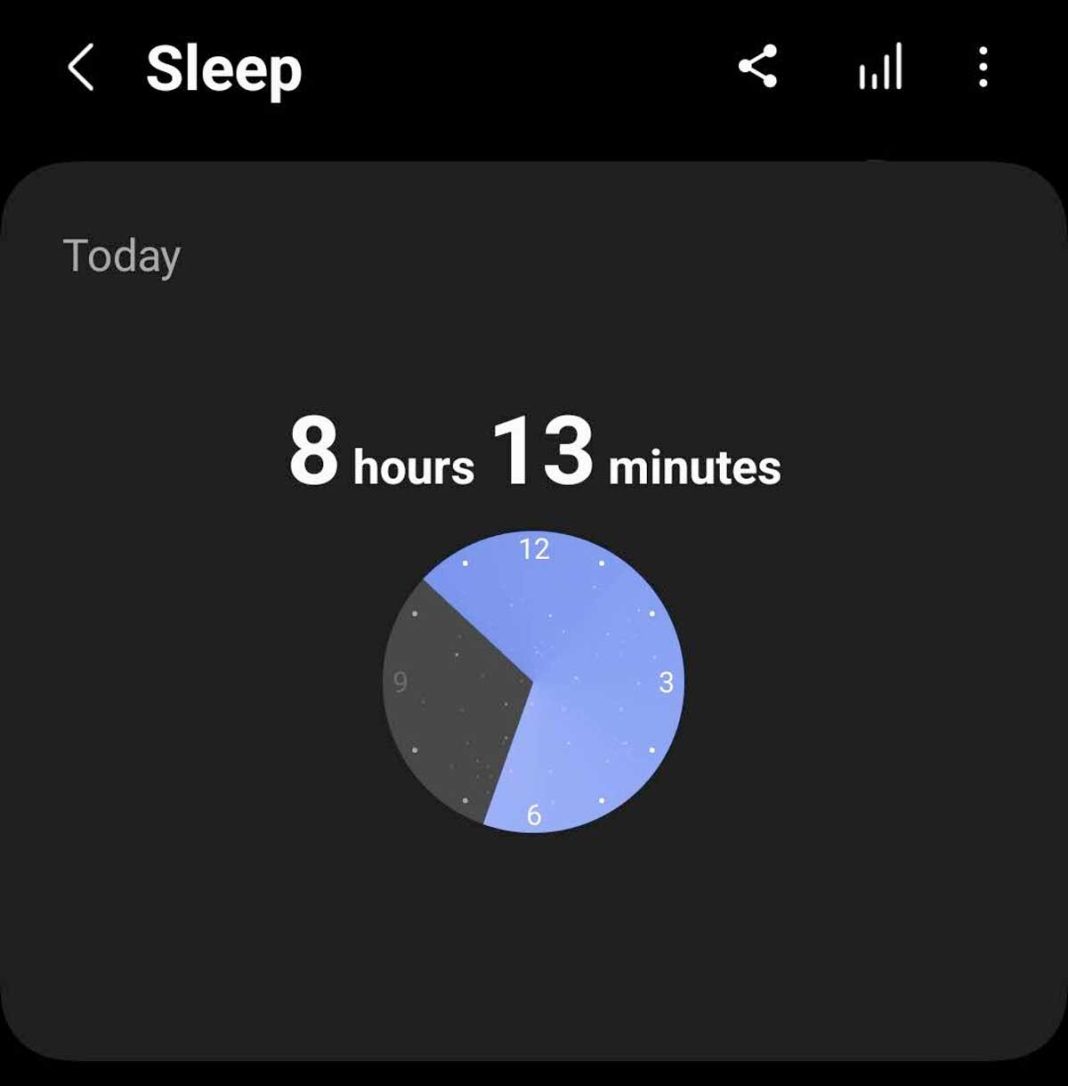The image size is (1068, 1086).
Task: Tap the bar chart trends icon
Action: click(880, 68)
